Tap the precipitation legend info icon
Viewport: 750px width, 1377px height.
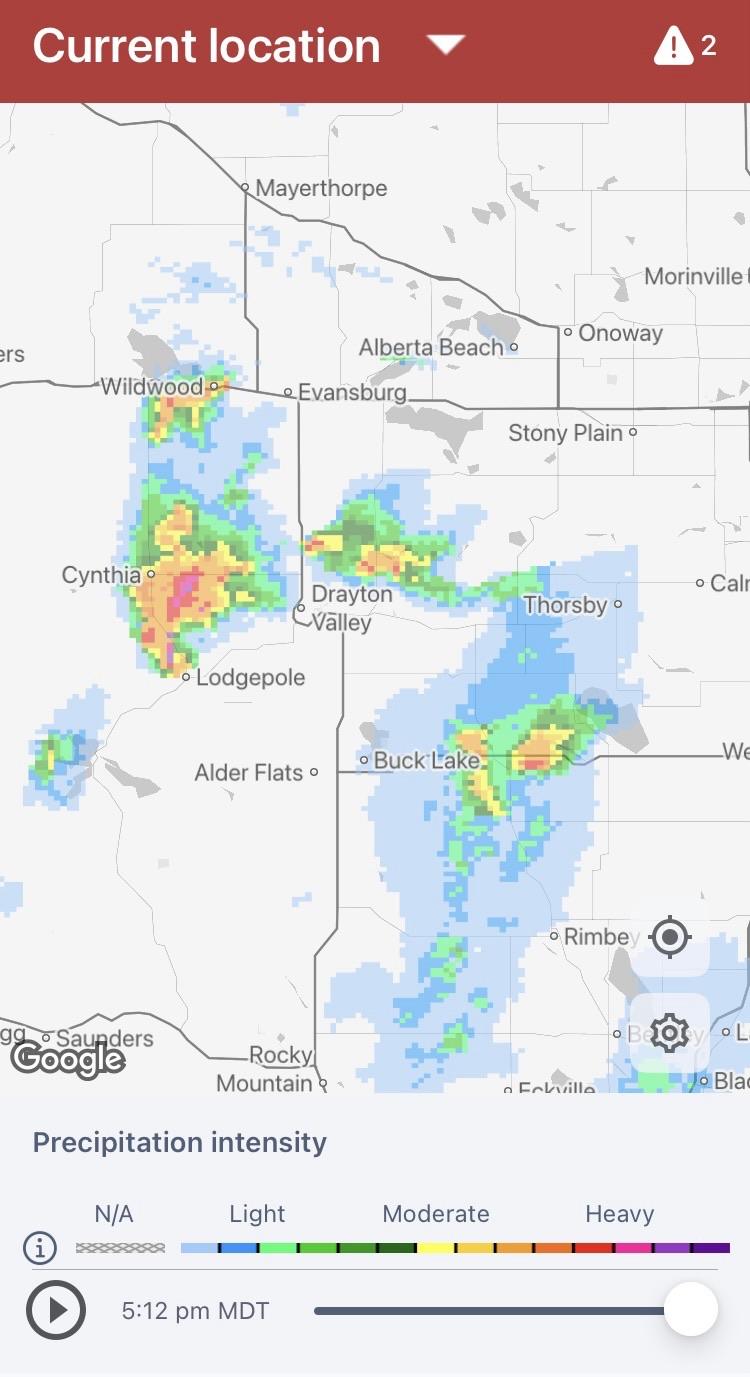tap(40, 1248)
